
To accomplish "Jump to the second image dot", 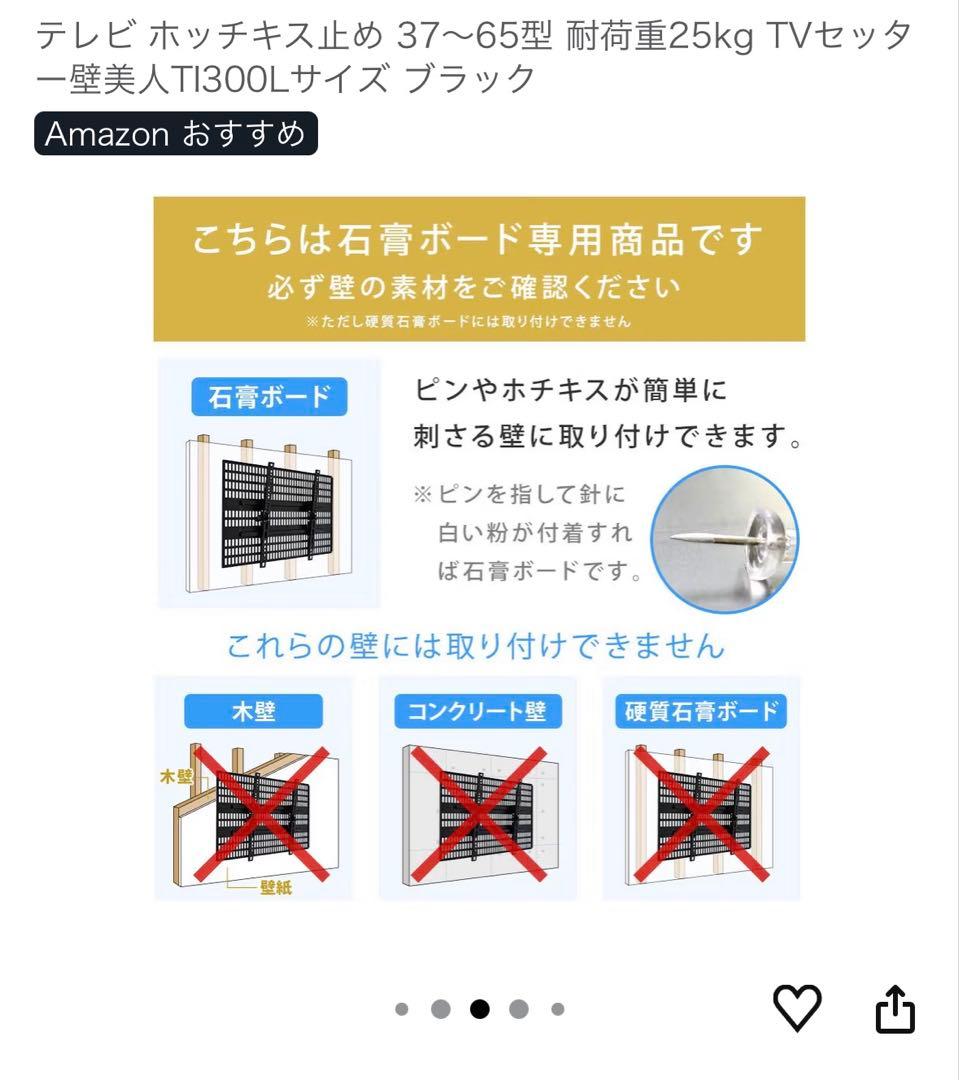I will click(441, 1009).
